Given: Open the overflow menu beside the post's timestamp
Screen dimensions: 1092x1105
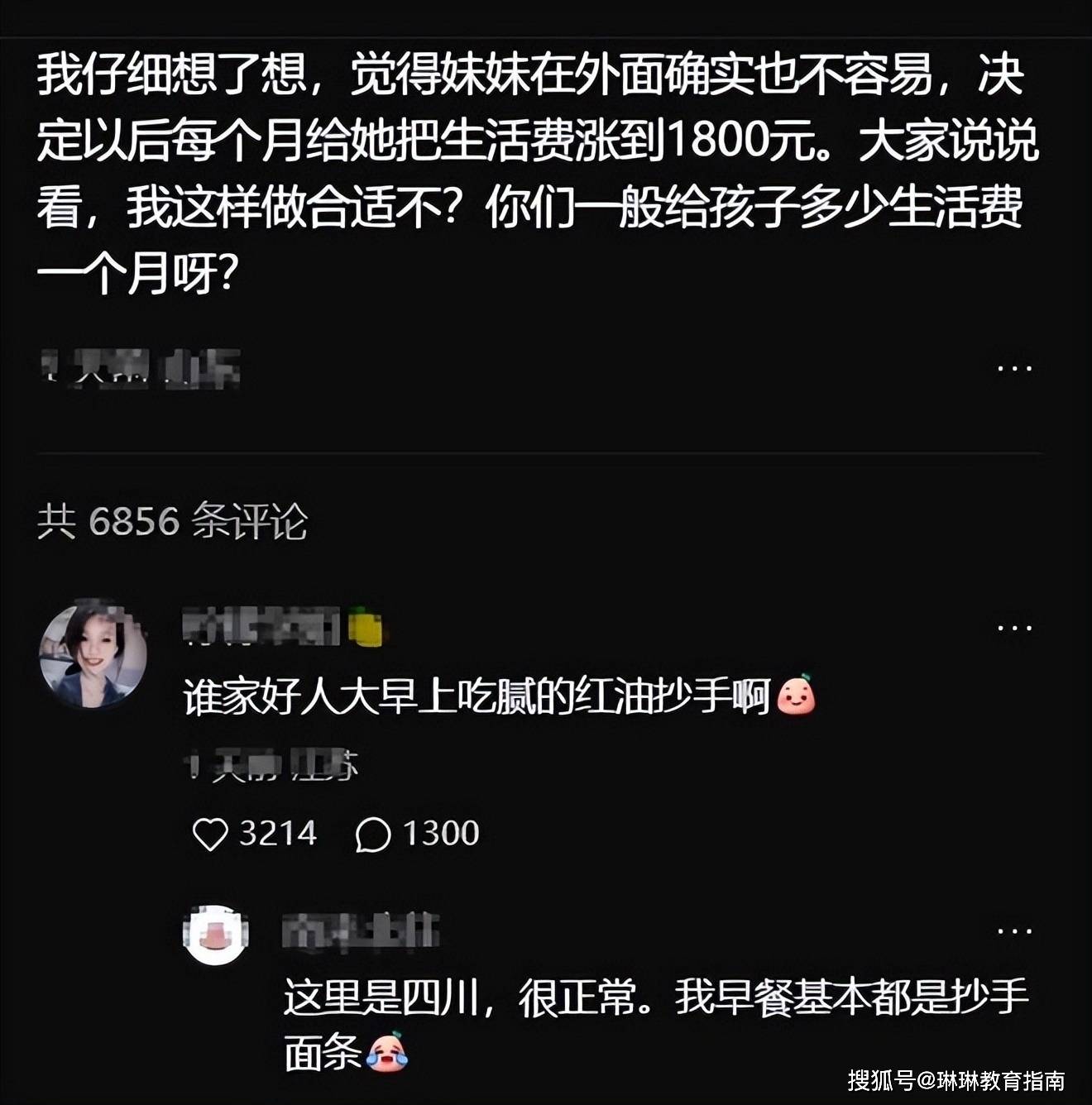Looking at the screenshot, I should (1014, 368).
